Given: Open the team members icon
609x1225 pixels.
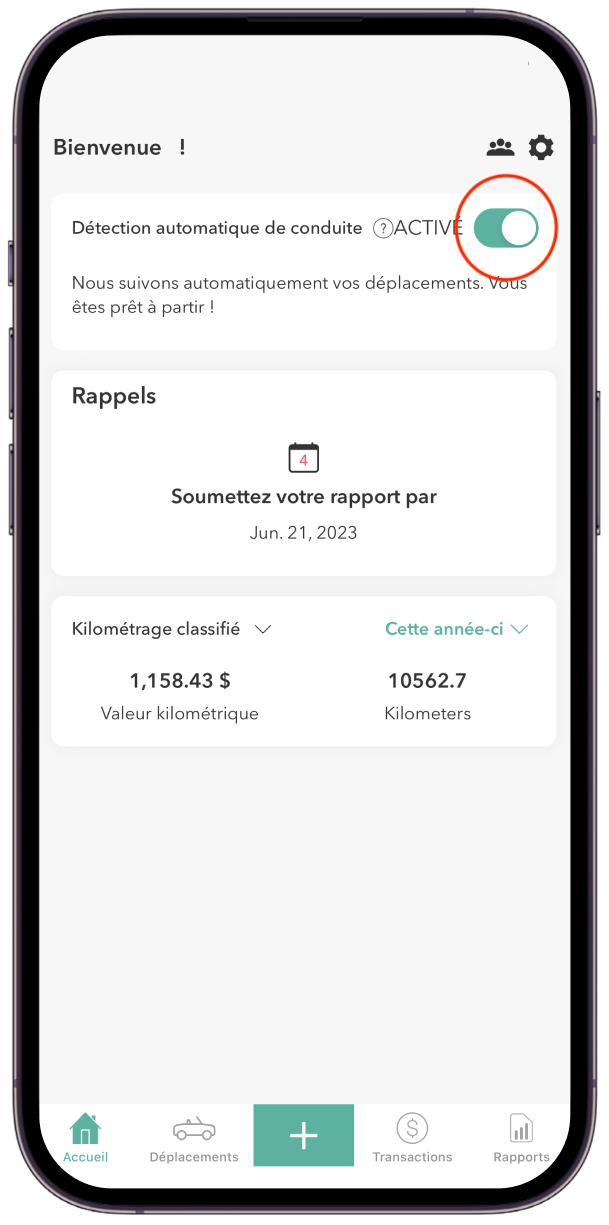Looking at the screenshot, I should point(500,148).
